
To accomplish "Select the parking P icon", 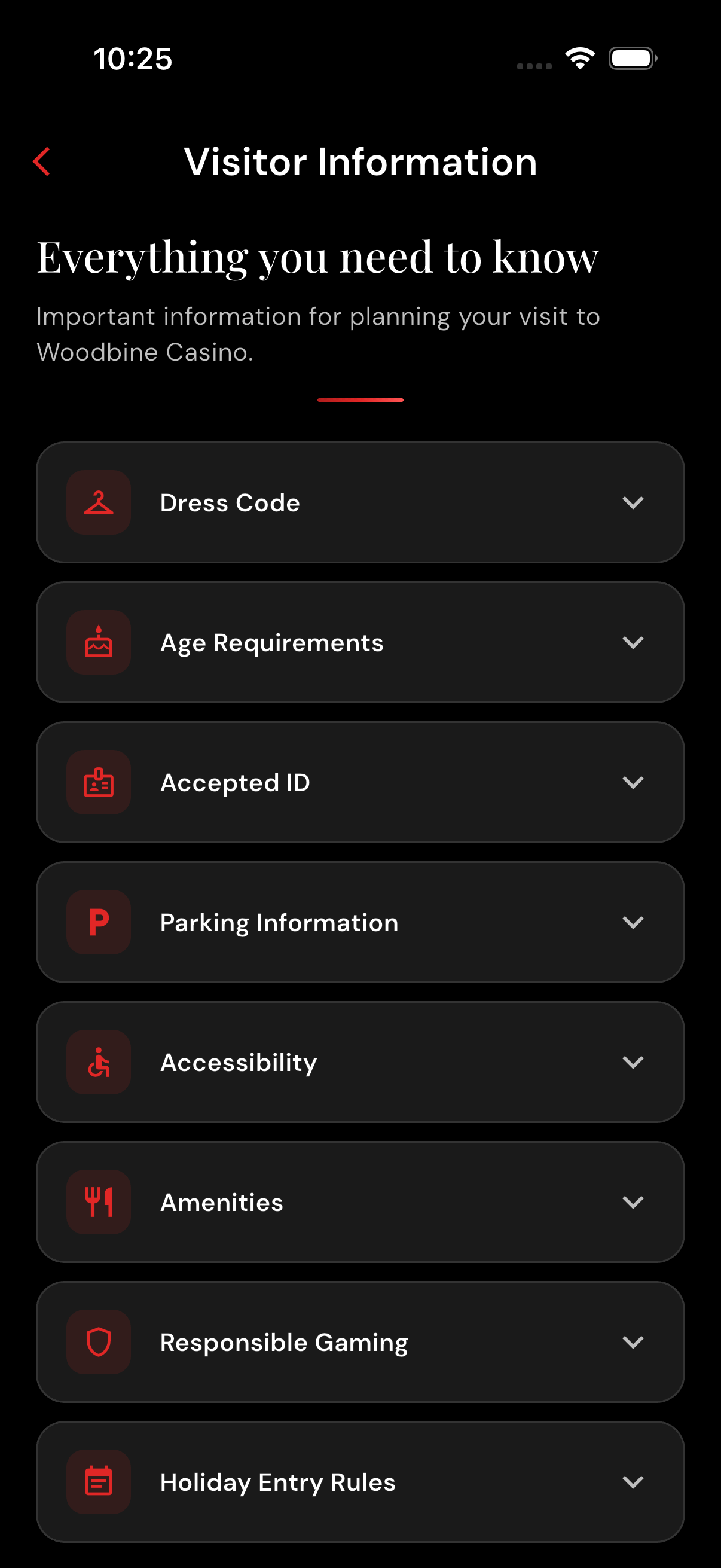I will (x=99, y=922).
